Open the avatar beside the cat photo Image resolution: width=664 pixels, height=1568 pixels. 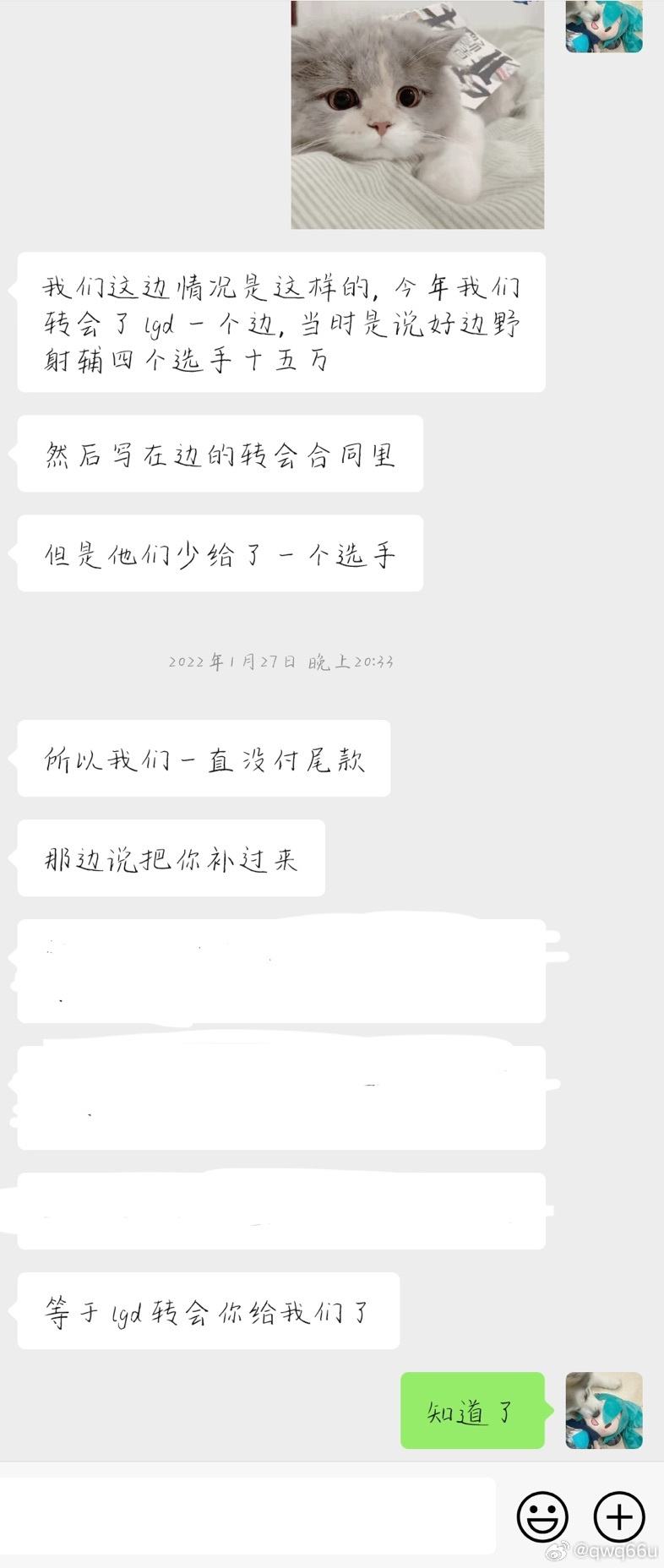(603, 25)
